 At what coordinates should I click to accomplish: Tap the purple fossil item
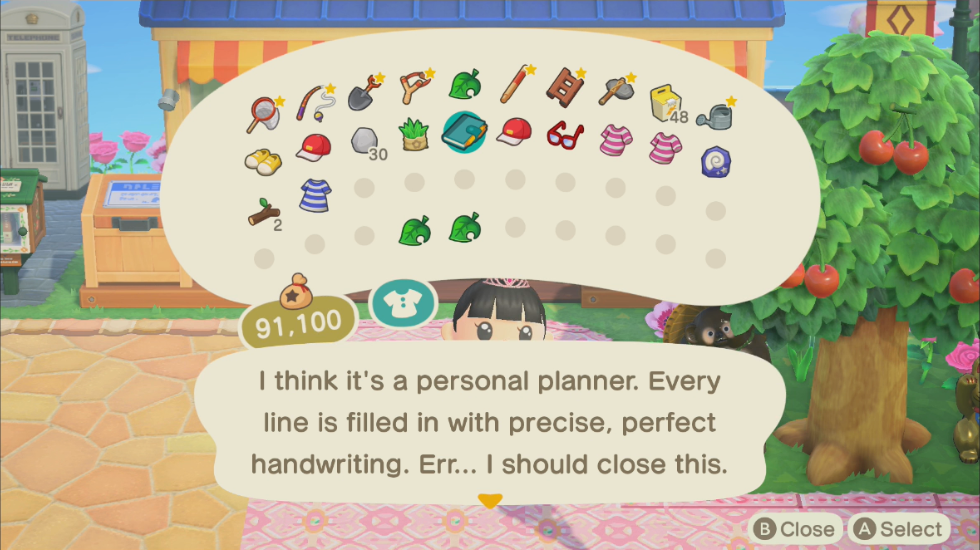point(714,160)
